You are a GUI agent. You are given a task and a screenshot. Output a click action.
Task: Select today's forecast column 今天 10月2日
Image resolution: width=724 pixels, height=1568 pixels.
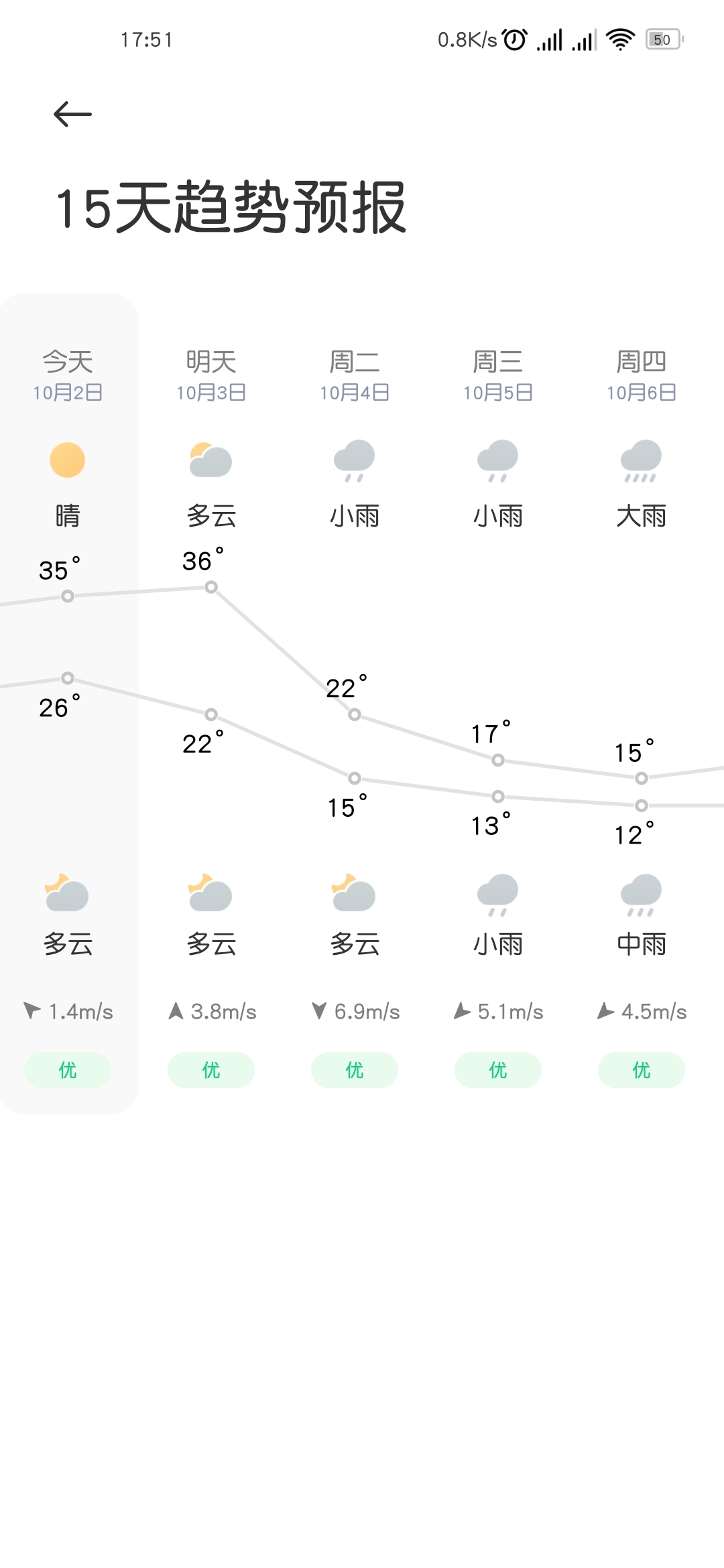click(x=68, y=704)
